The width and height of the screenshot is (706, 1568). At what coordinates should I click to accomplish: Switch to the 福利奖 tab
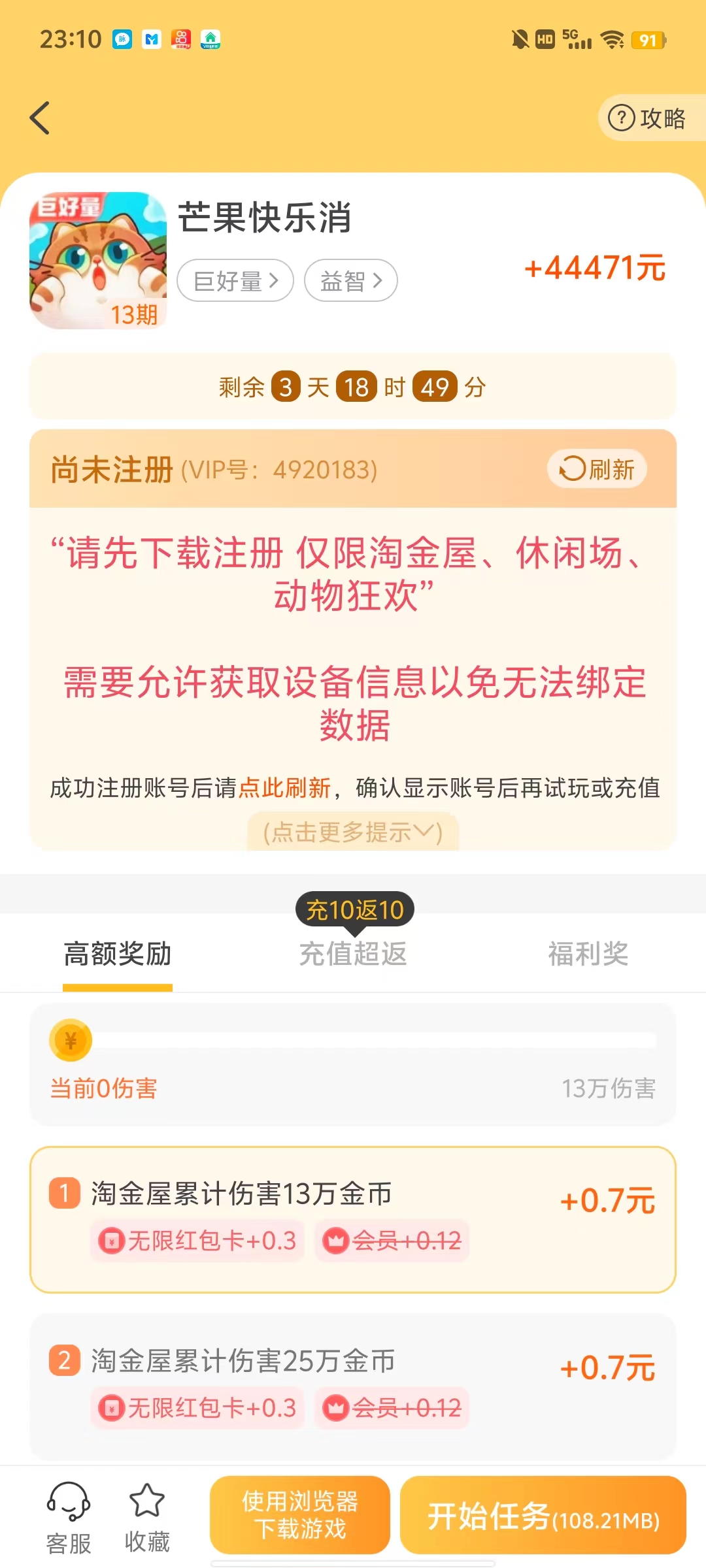tap(588, 954)
